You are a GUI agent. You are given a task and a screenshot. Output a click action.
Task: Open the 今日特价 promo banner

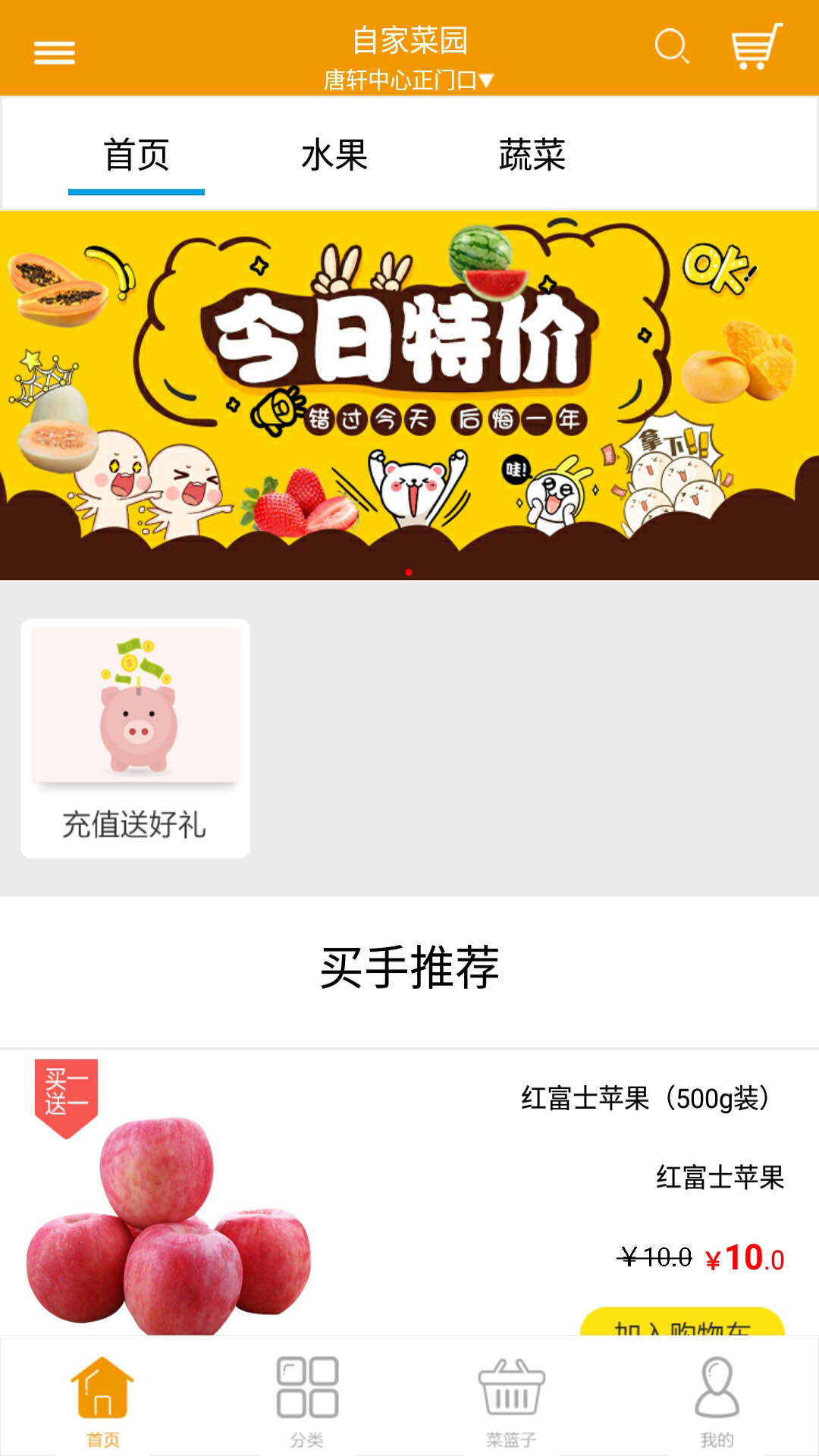pos(409,394)
